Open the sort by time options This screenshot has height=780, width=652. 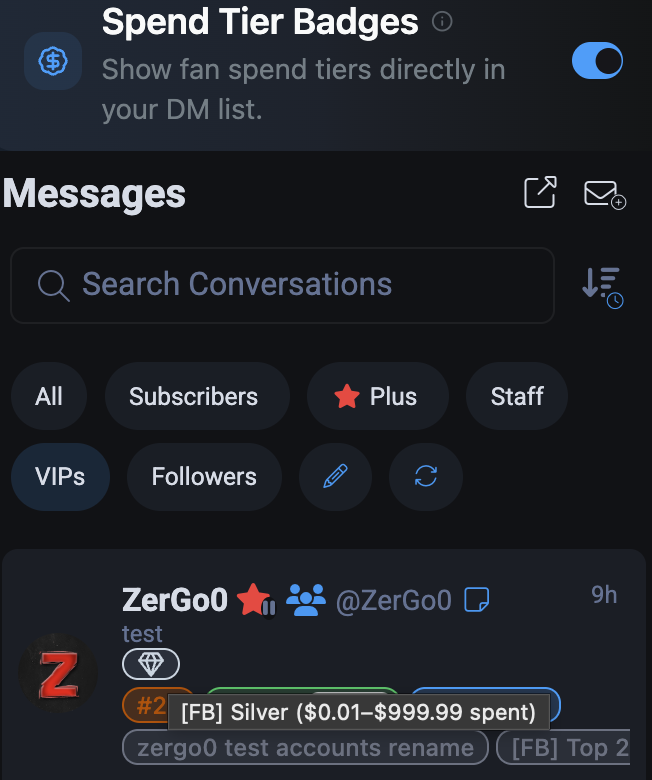pyautogui.click(x=602, y=286)
